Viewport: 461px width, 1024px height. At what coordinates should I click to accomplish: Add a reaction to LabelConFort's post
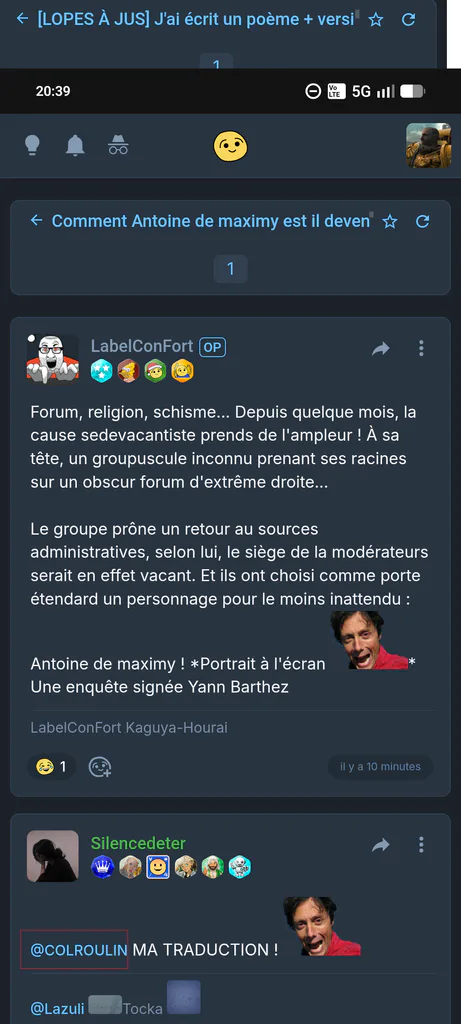[100, 767]
